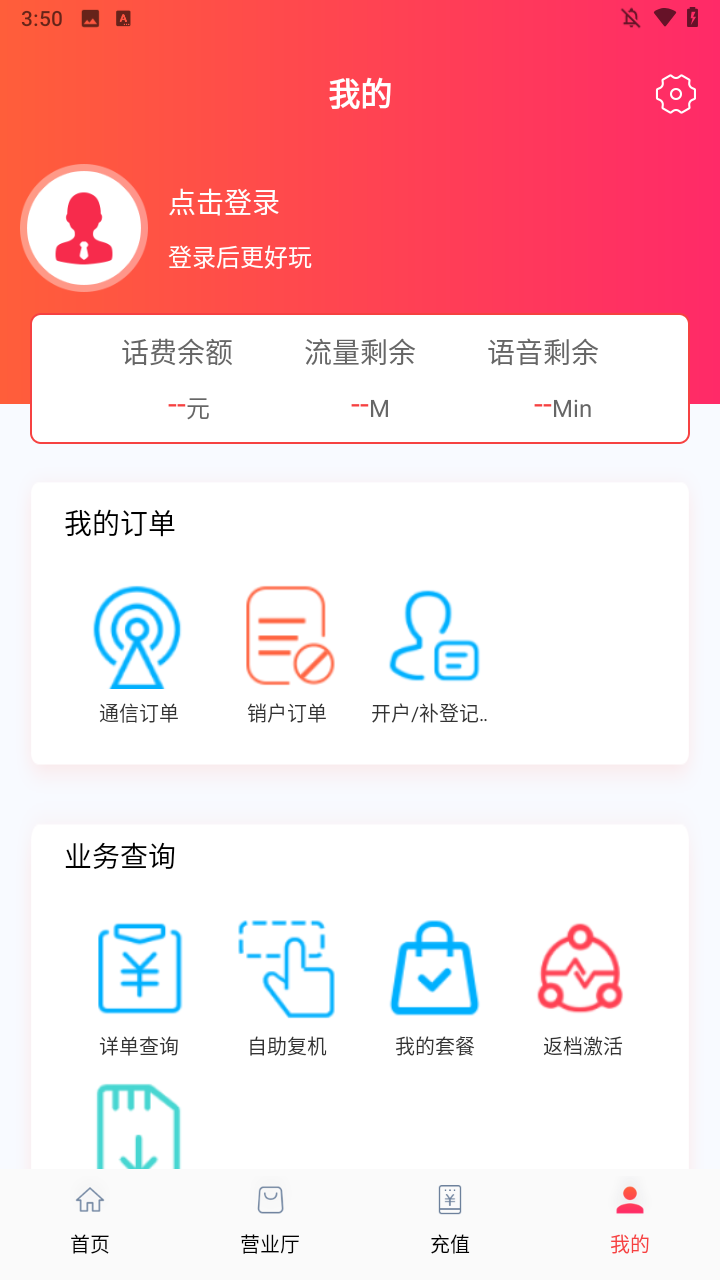Open the 详单查询 detailed bill query icon

pos(139,968)
